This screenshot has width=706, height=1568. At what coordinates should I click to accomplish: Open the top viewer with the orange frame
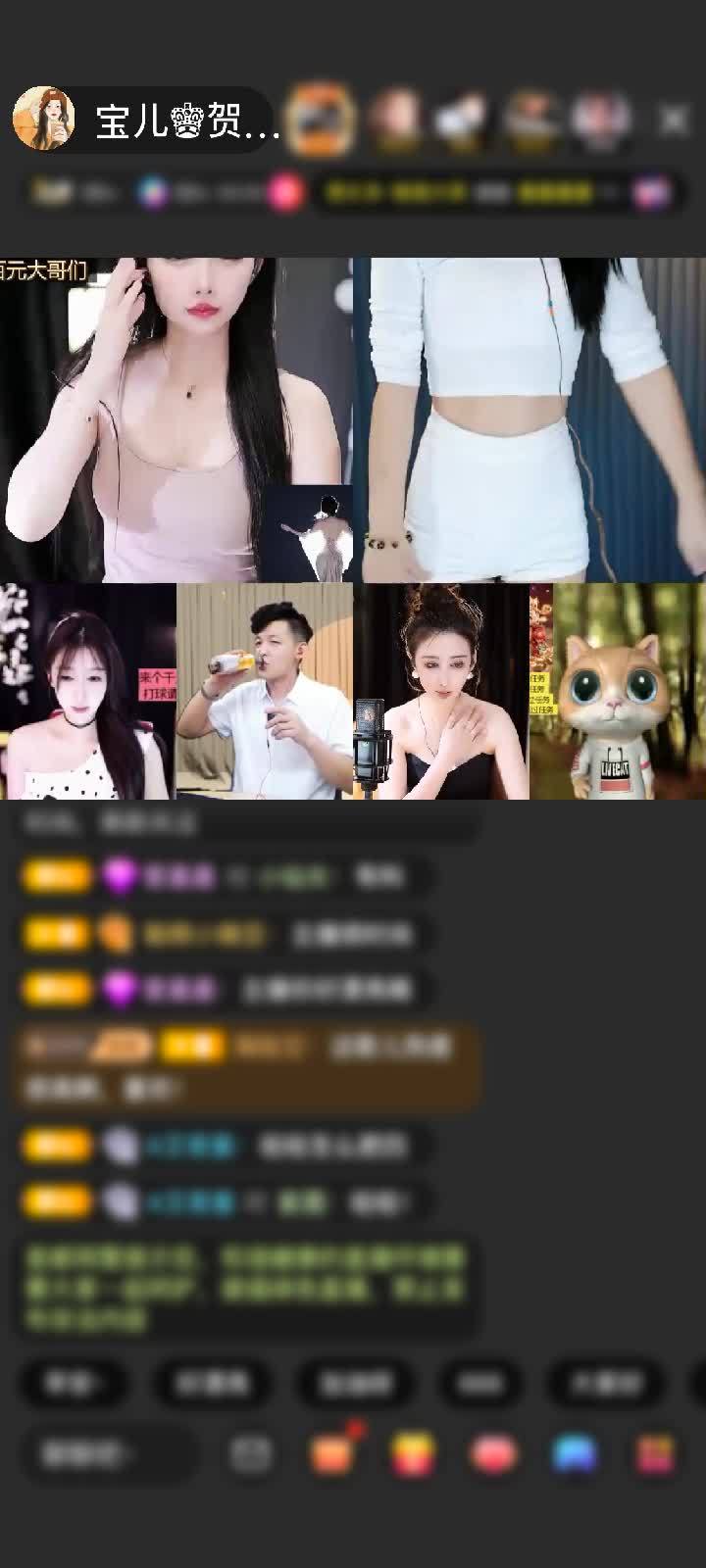tap(323, 120)
